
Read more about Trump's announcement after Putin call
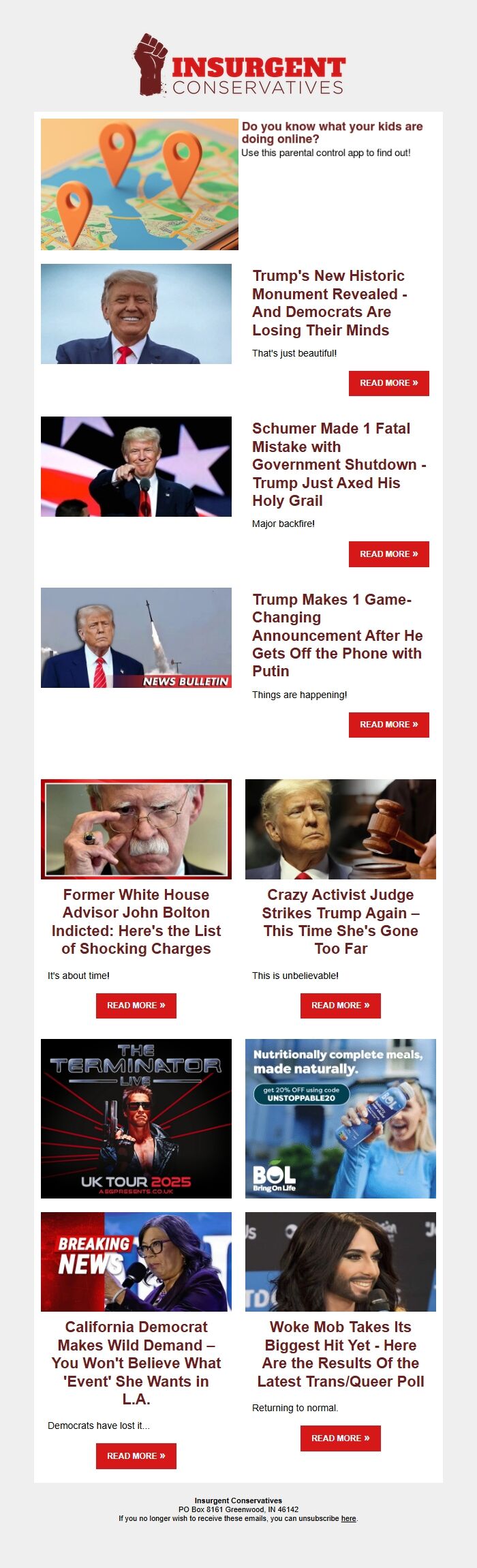pyautogui.click(x=388, y=725)
